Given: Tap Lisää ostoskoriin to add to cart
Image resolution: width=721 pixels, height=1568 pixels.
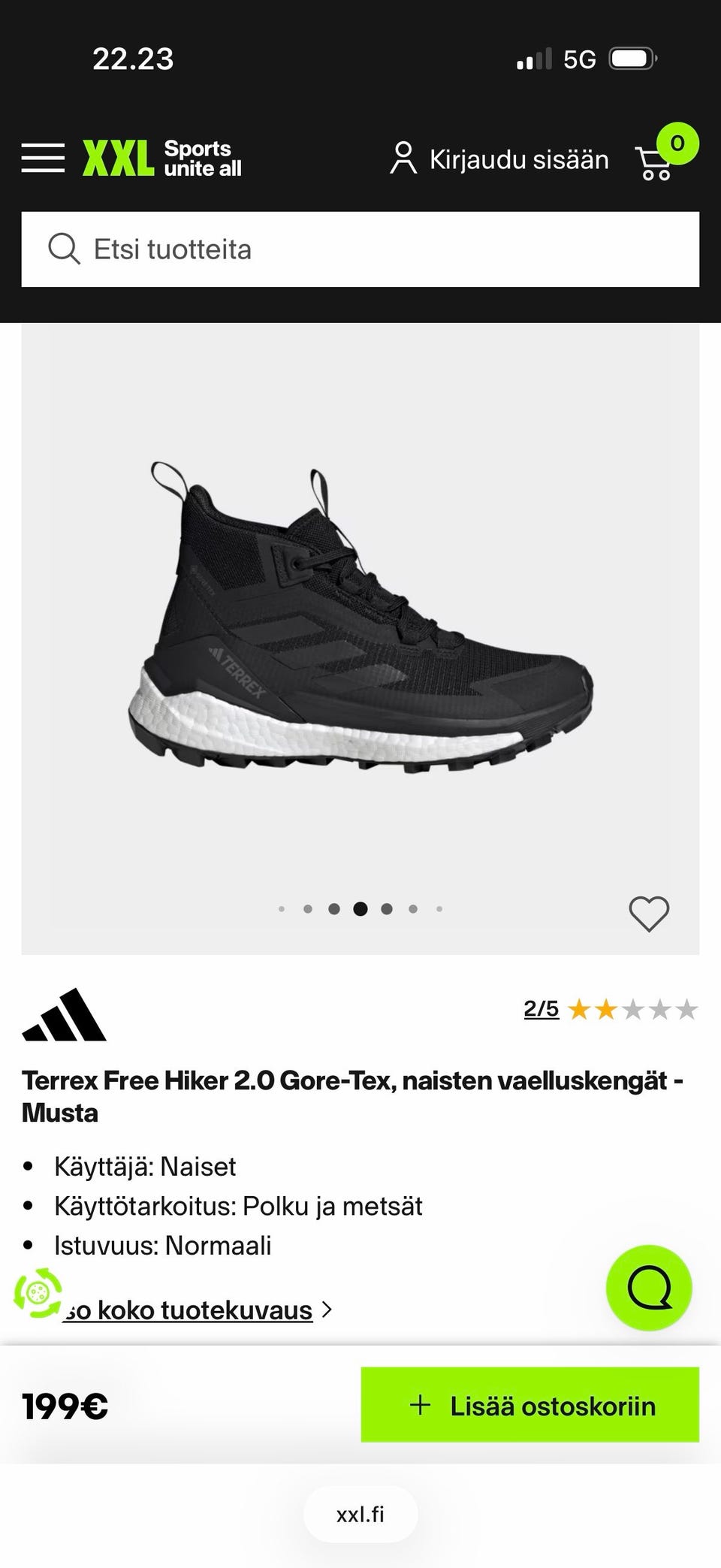Looking at the screenshot, I should coord(530,1404).
